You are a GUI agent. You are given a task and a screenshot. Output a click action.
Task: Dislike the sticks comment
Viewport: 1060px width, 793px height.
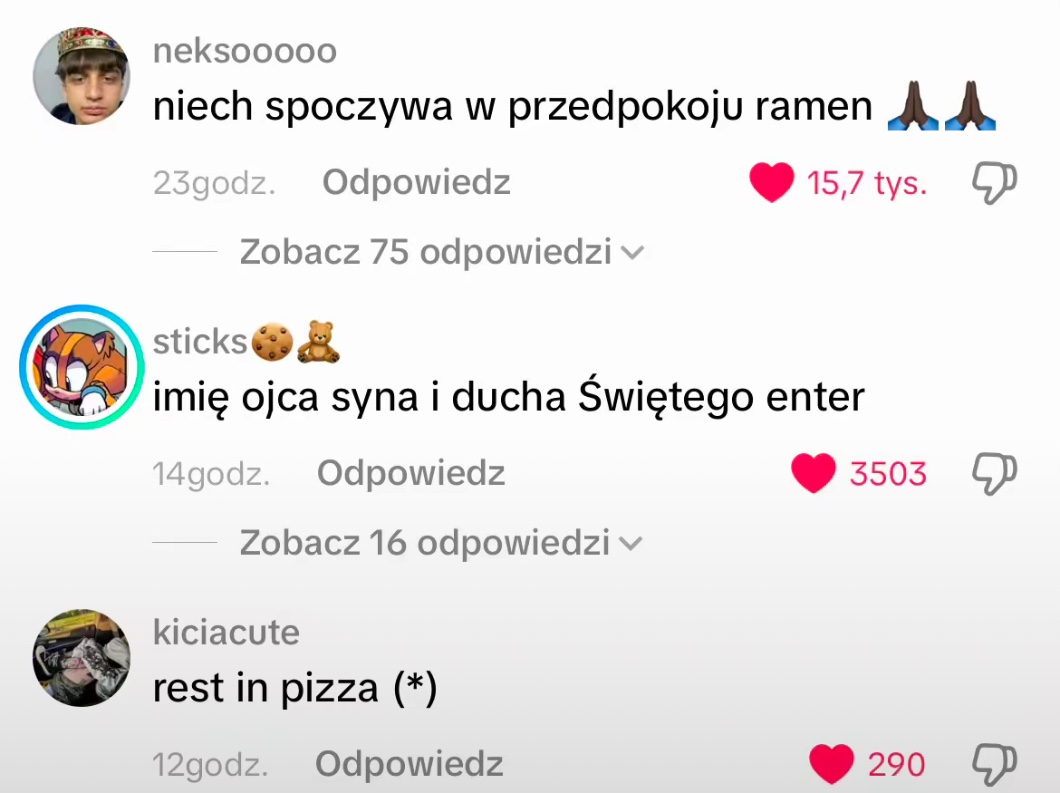tap(994, 473)
